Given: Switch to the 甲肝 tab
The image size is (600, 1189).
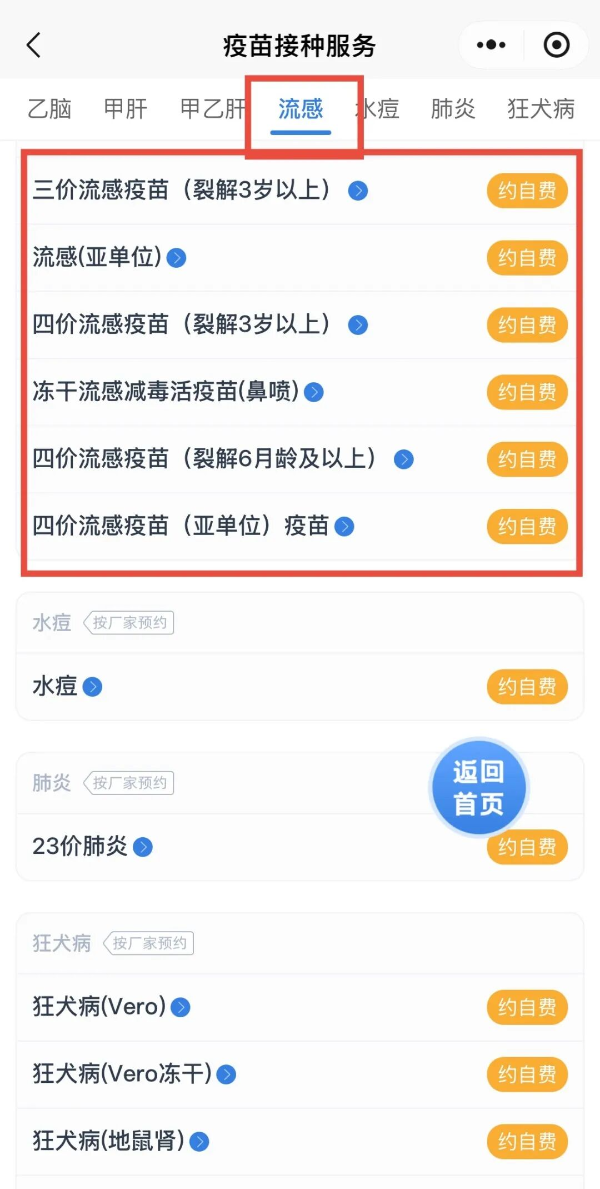Looking at the screenshot, I should (126, 108).
